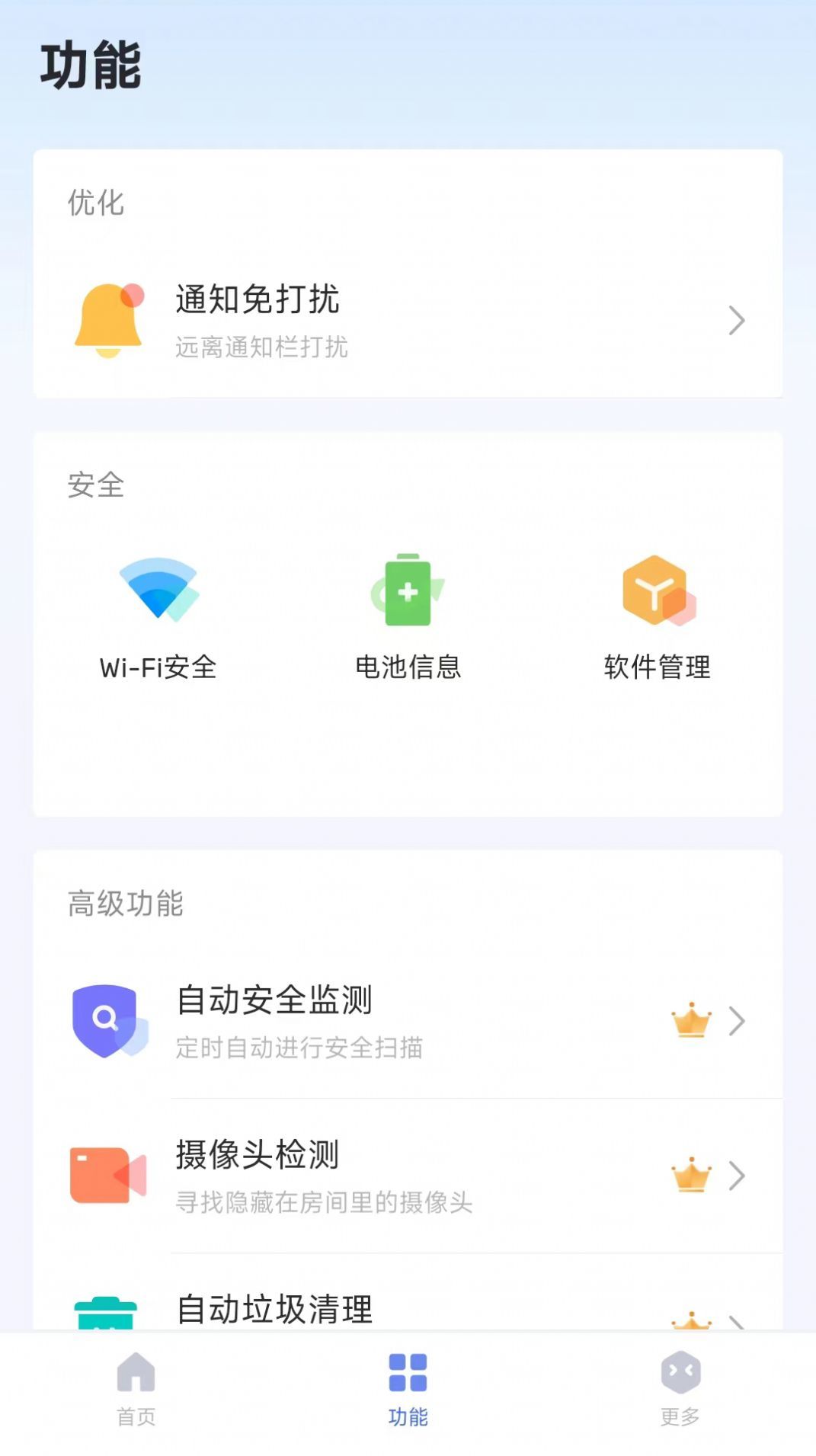The width and height of the screenshot is (816, 1456).
Task: Tap the 电池信息 label
Action: tap(408, 669)
